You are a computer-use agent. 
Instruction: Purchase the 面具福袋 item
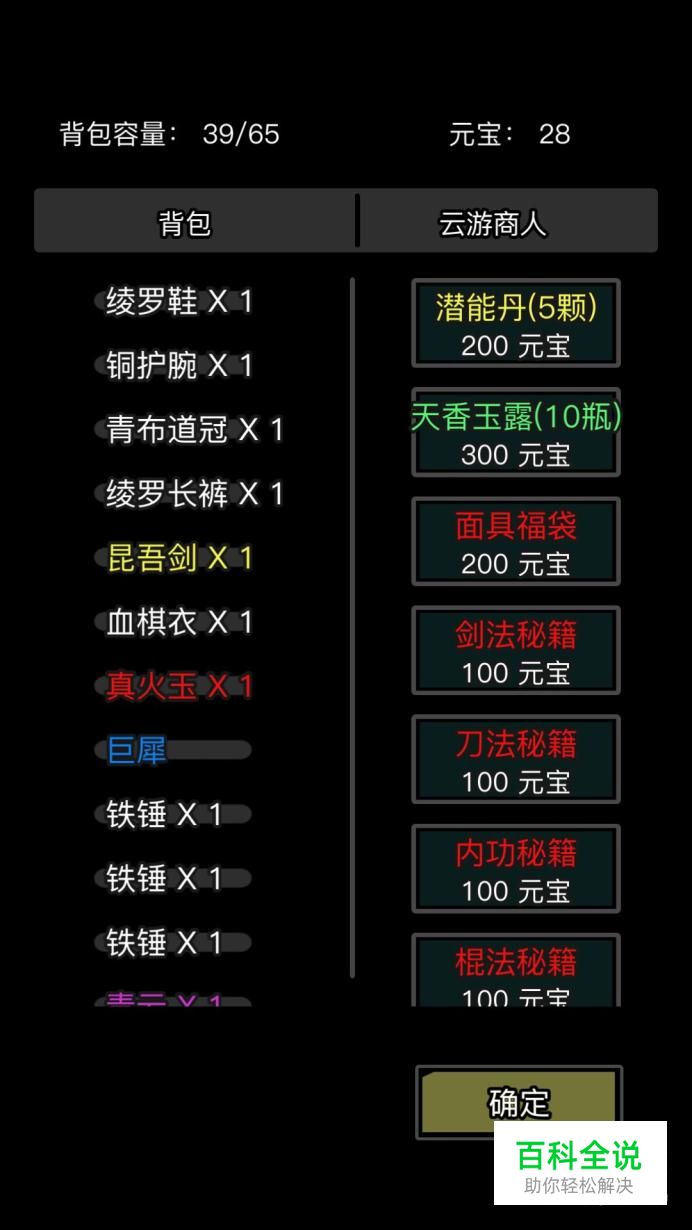[x=516, y=542]
